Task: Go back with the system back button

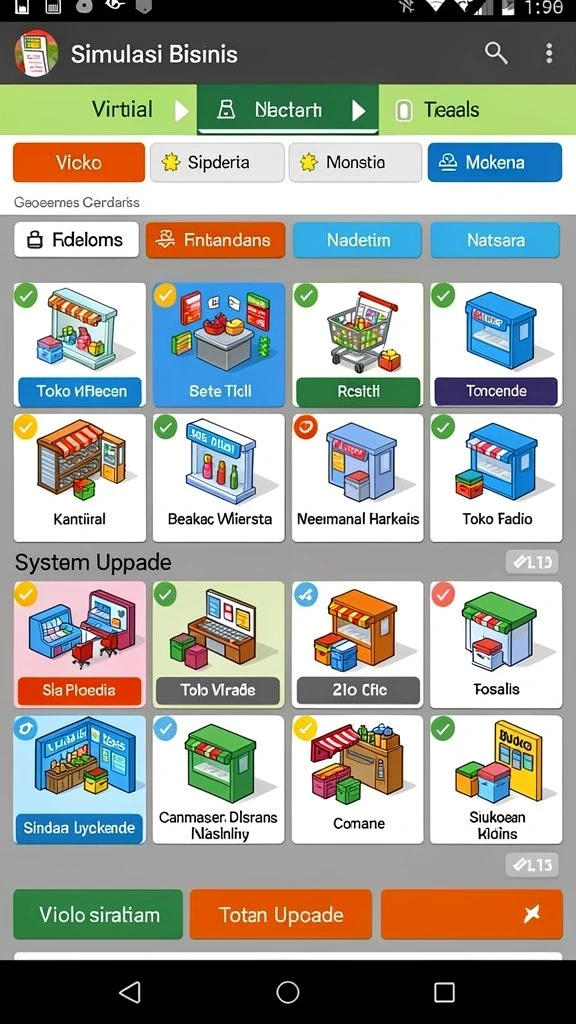Action: [130, 992]
